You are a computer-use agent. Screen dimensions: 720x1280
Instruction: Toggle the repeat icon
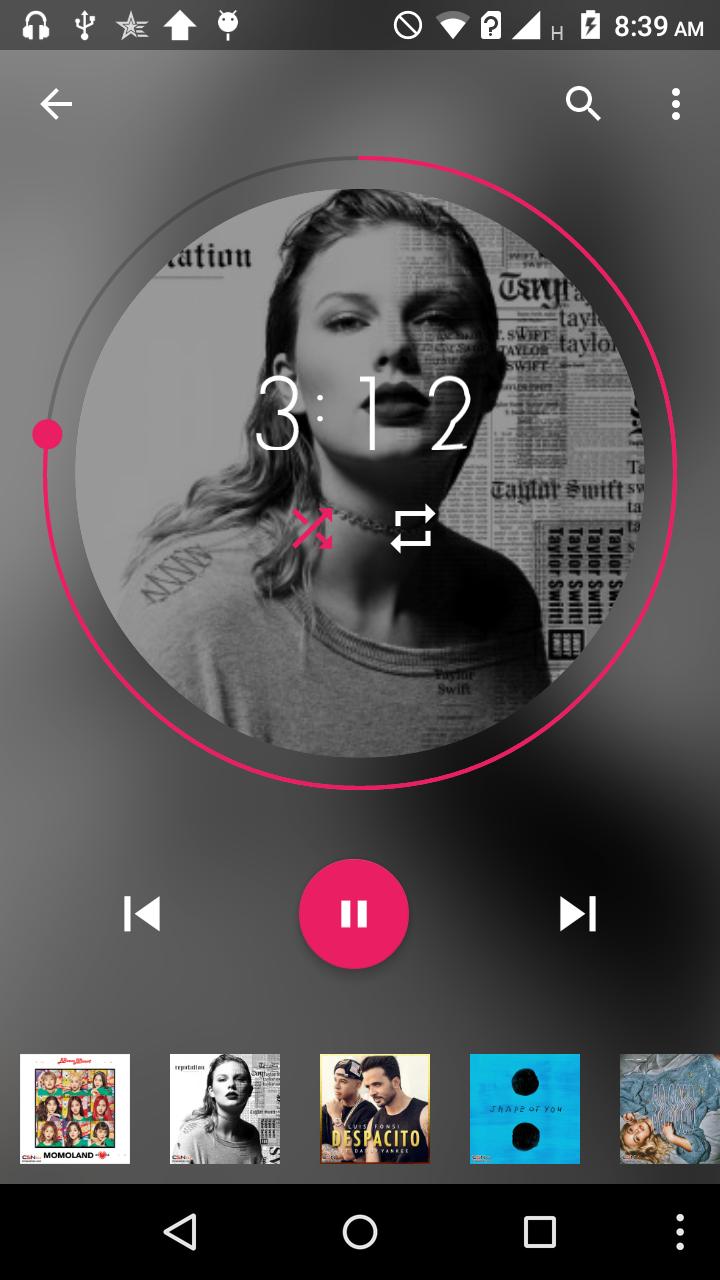(413, 528)
